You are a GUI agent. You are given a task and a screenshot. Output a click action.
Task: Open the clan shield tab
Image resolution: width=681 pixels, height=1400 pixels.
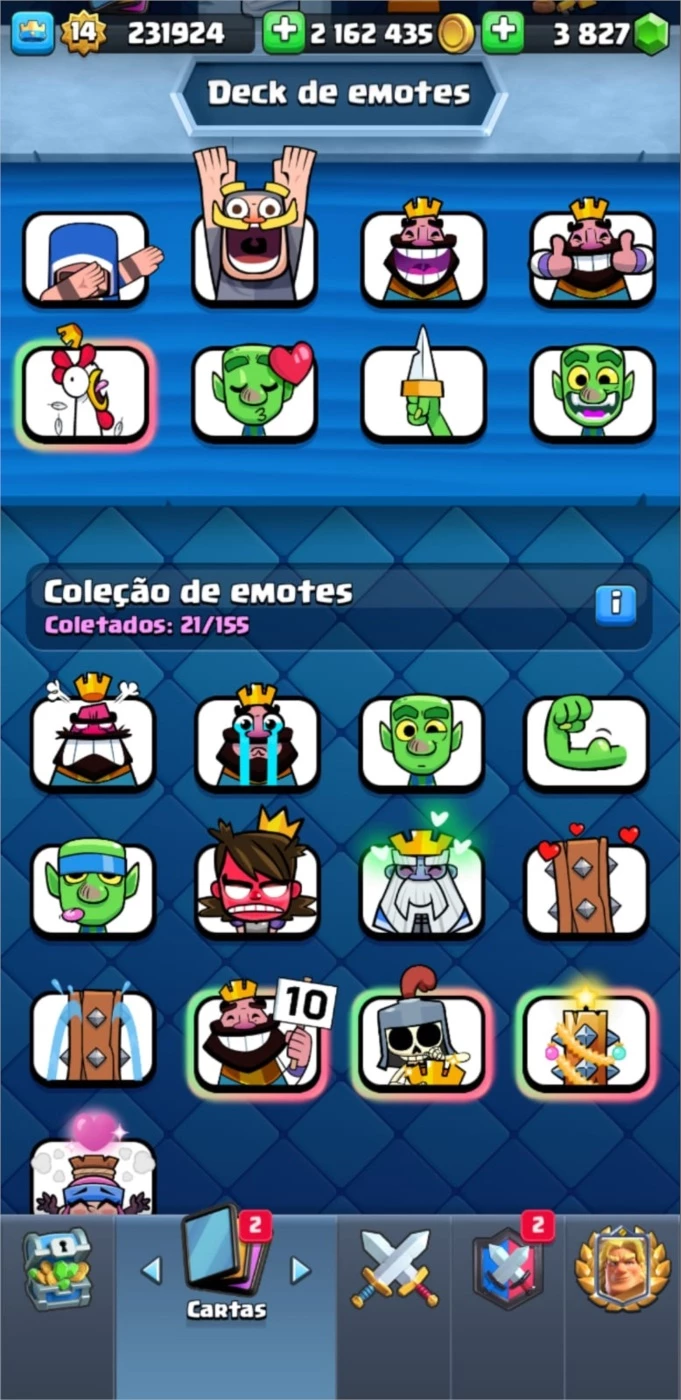pyautogui.click(x=508, y=1270)
